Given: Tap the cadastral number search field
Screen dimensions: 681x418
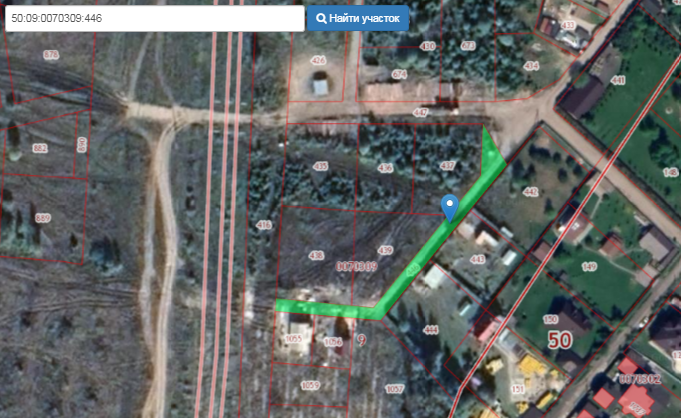Looking at the screenshot, I should [x=153, y=18].
